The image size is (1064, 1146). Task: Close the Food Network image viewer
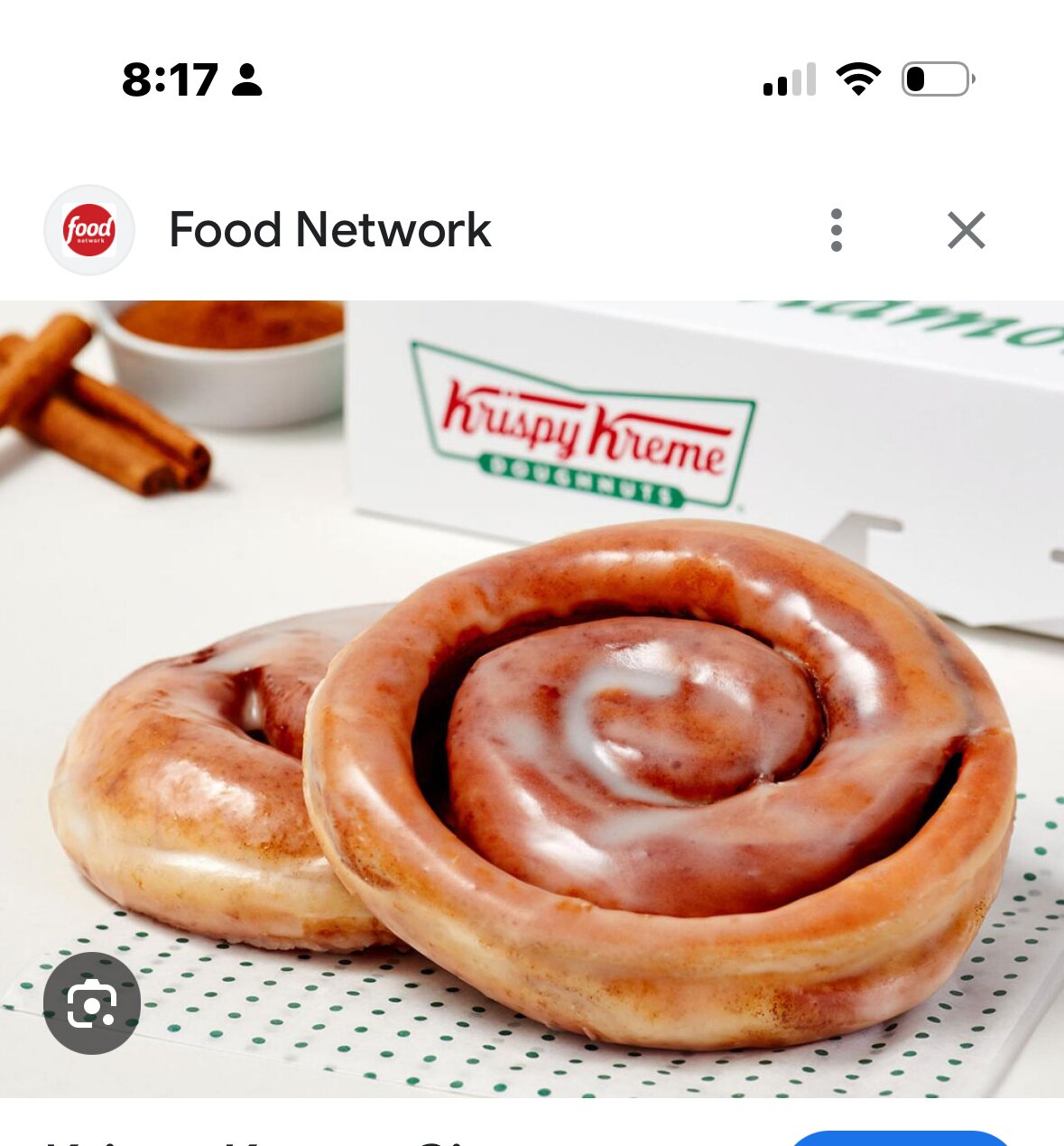[x=966, y=230]
